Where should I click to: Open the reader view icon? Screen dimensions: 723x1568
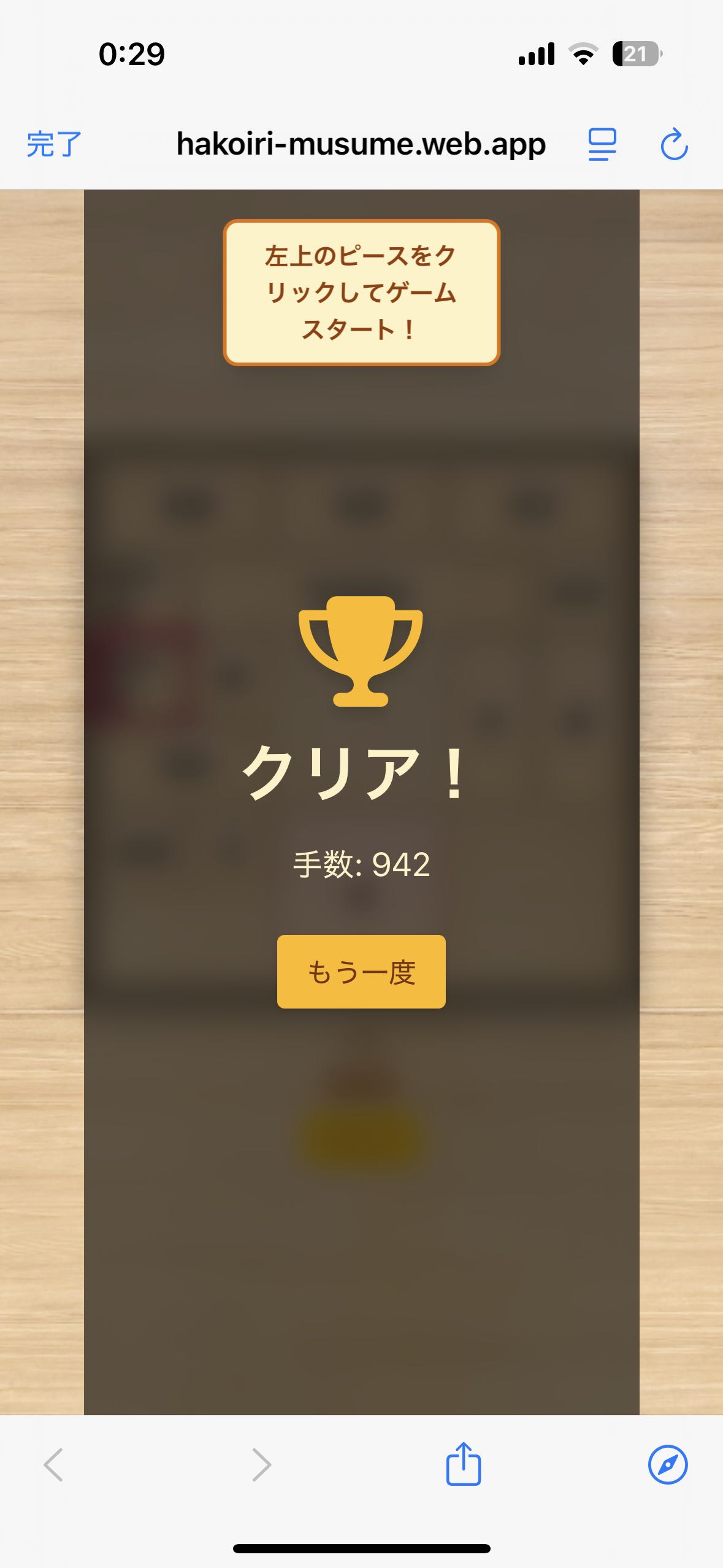[x=602, y=145]
